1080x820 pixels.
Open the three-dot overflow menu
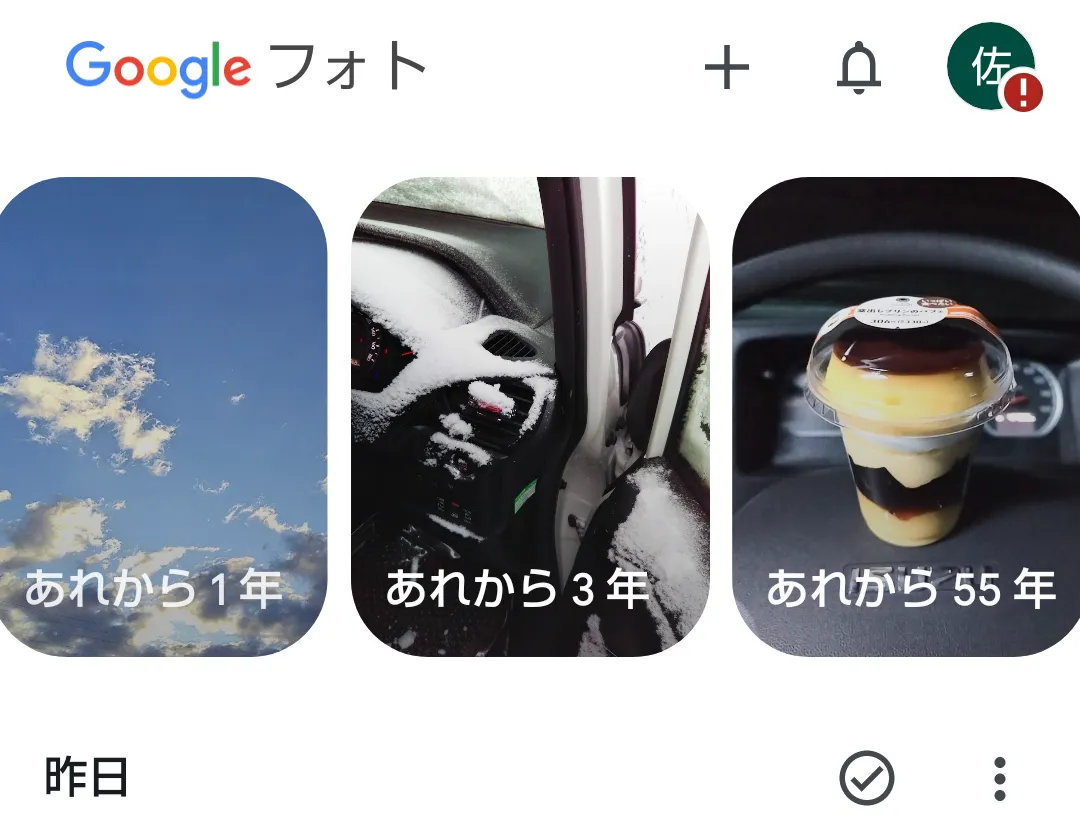[999, 778]
